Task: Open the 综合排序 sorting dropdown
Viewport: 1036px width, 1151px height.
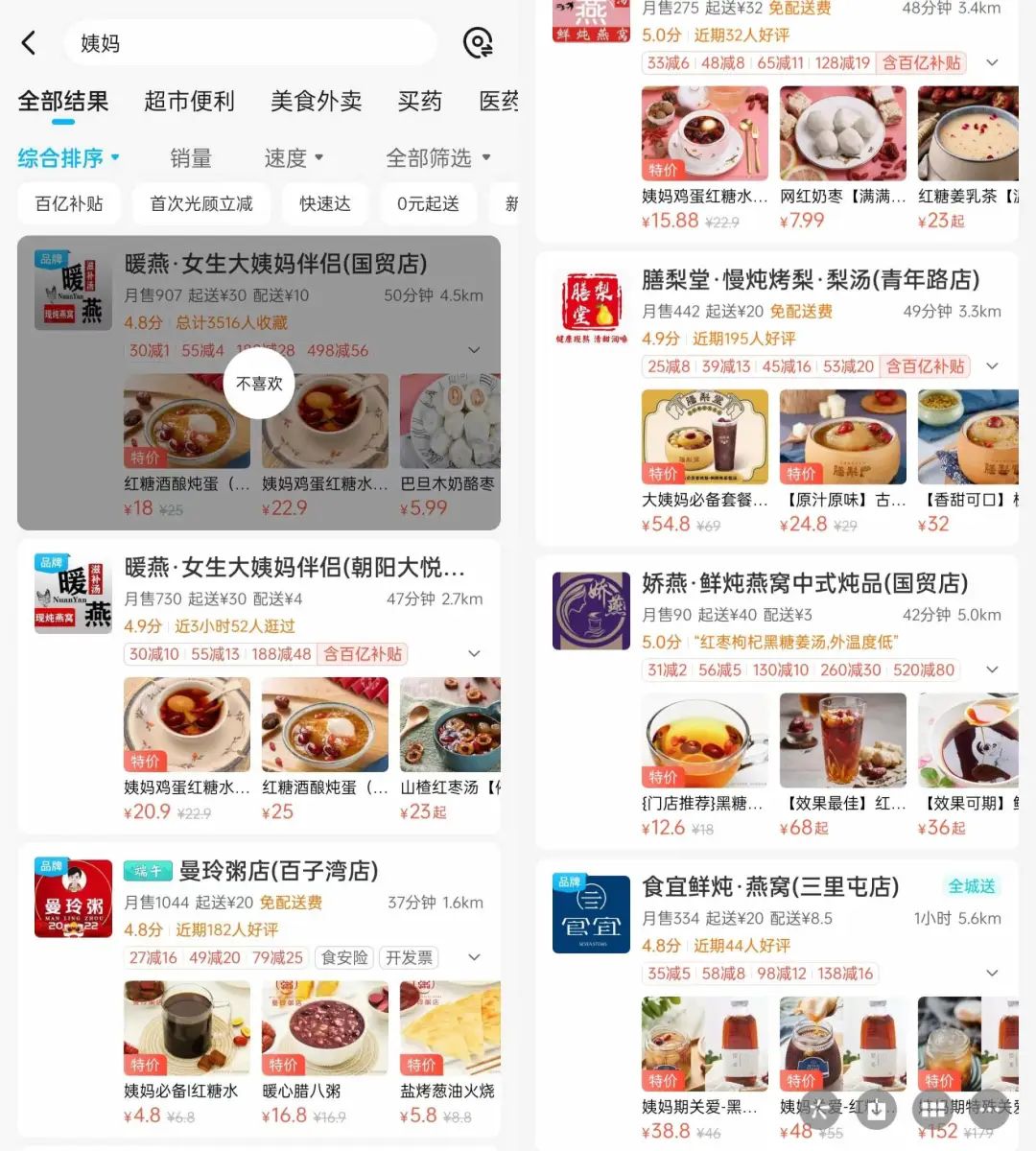Action: pyautogui.click(x=68, y=158)
